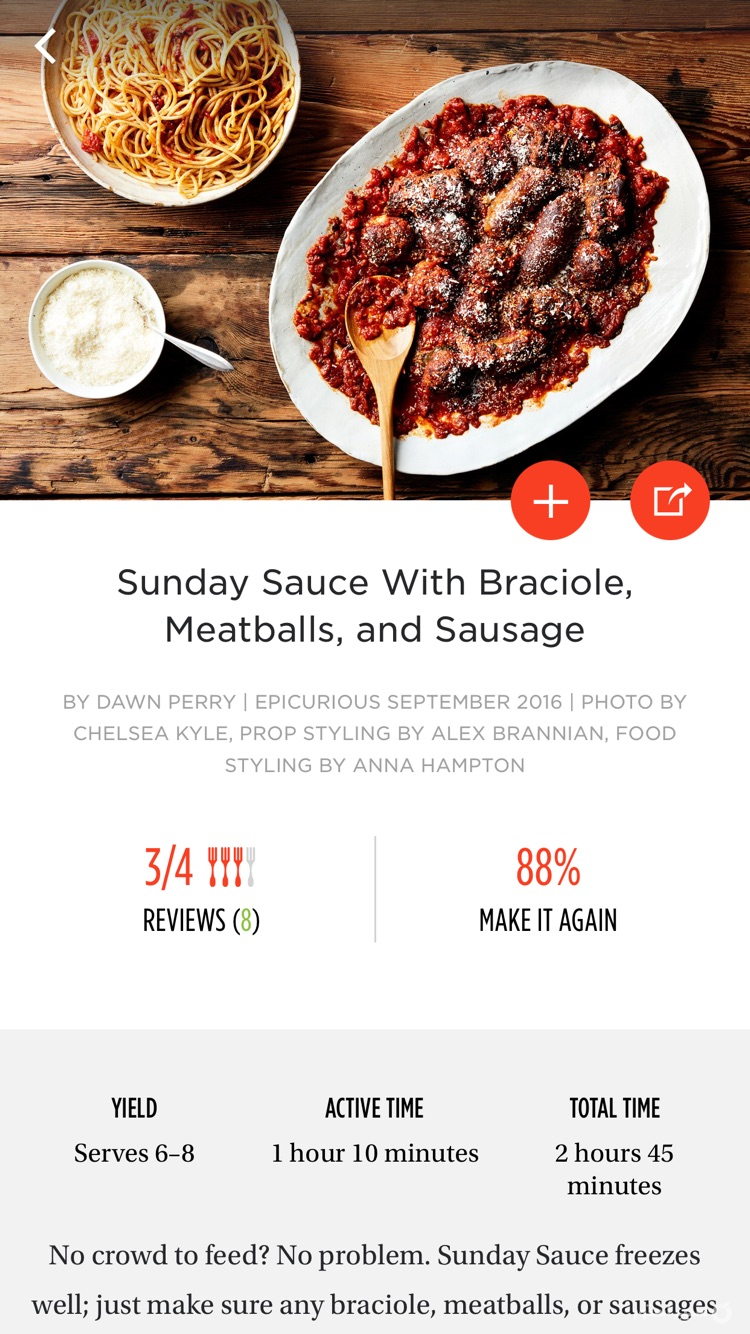Image resolution: width=750 pixels, height=1334 pixels.
Task: Select the ACTIVE TIME heading
Action: point(374,1108)
